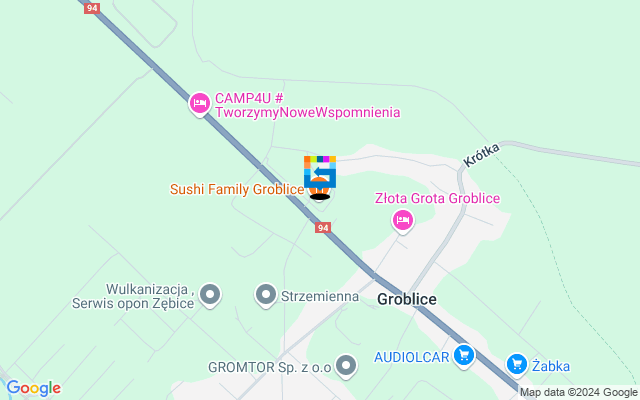Image resolution: width=640 pixels, height=400 pixels.
Task: Select the Strzemienna place marker
Action: pos(265,294)
